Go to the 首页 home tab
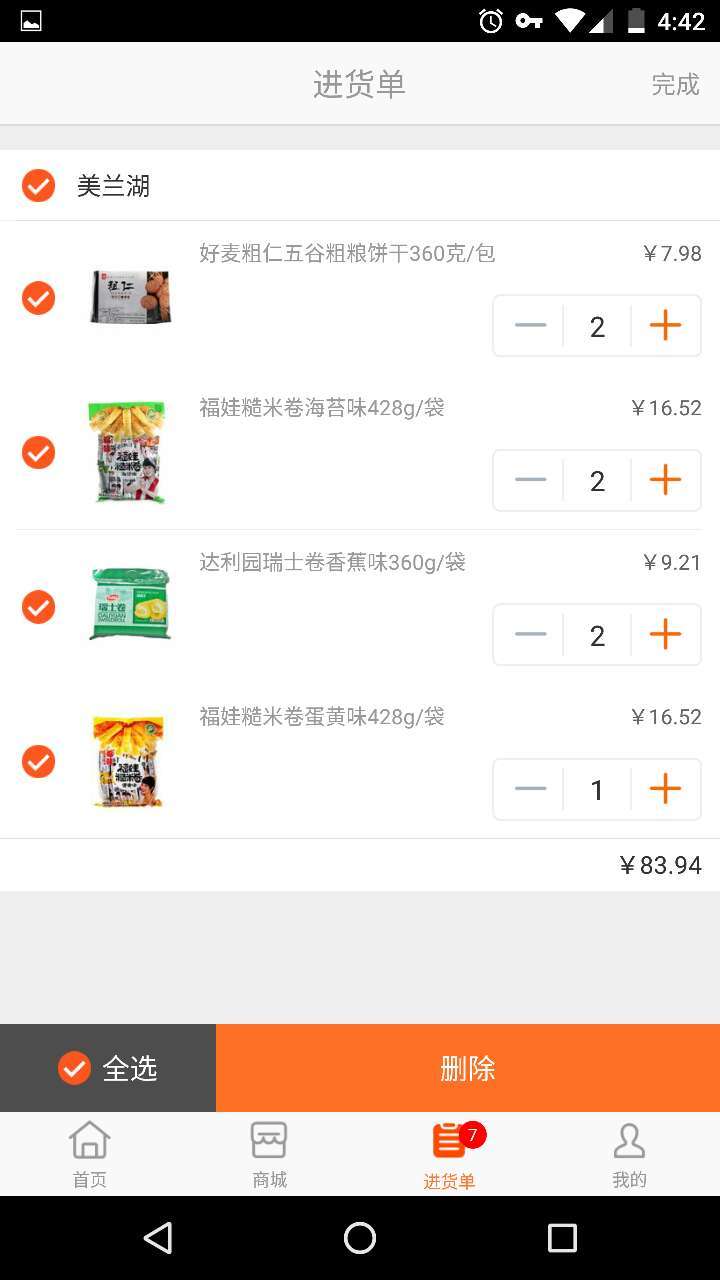 coord(90,1154)
